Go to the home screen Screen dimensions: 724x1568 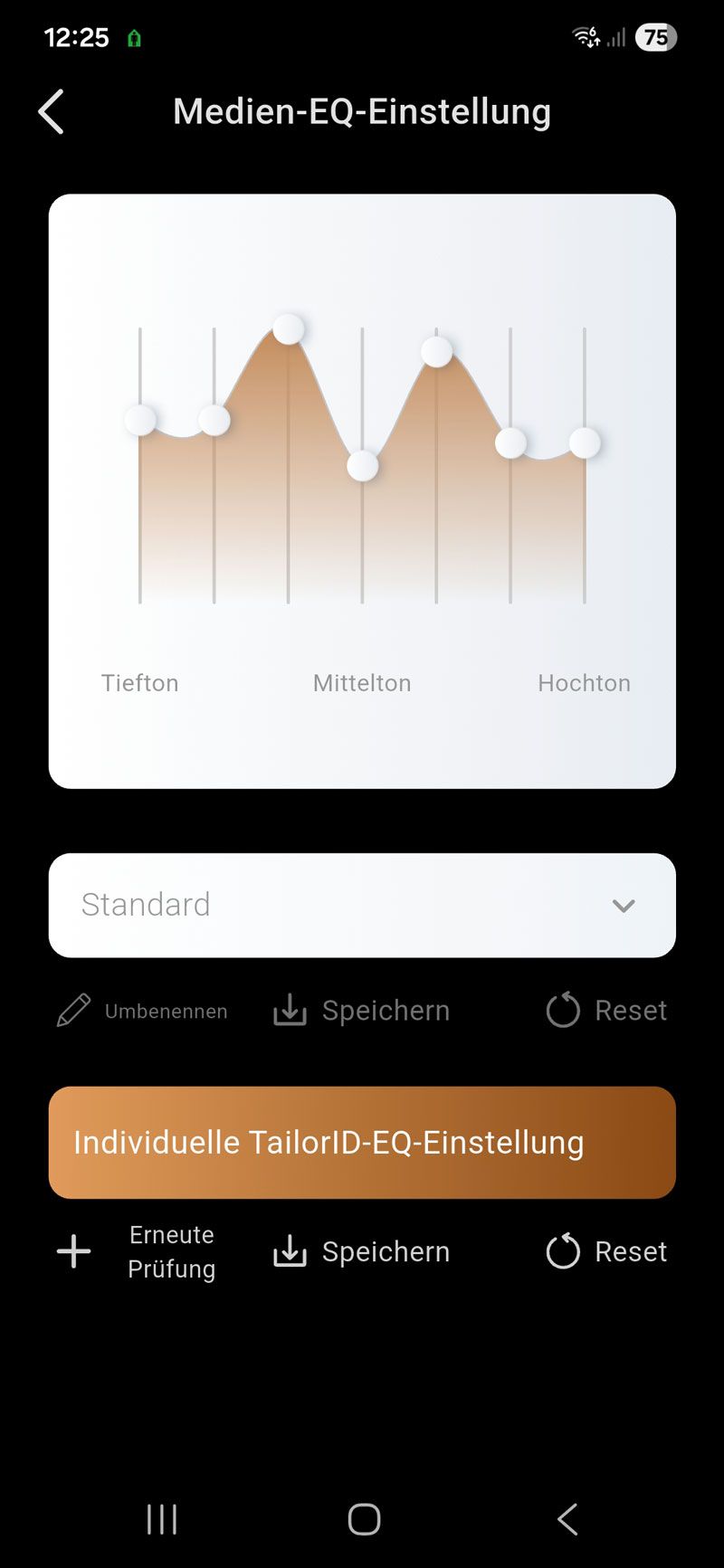coord(364,1519)
